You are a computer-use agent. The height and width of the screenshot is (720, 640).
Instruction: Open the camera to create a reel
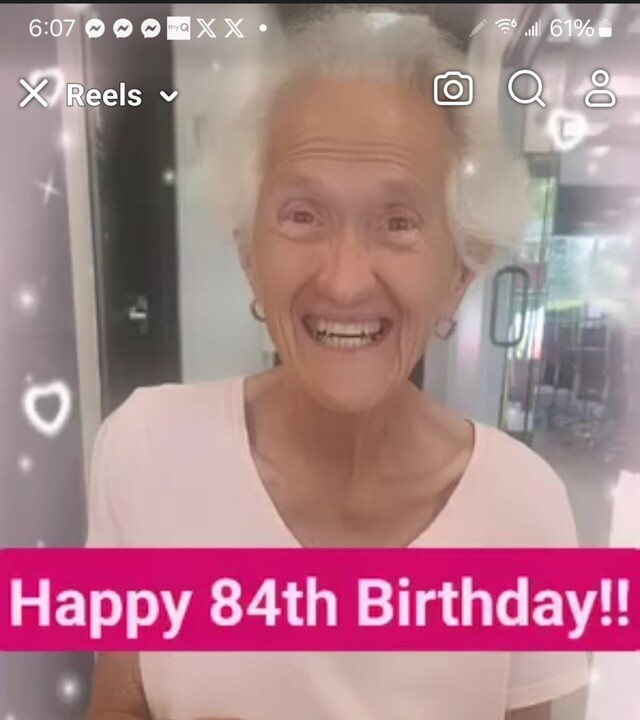click(x=453, y=90)
